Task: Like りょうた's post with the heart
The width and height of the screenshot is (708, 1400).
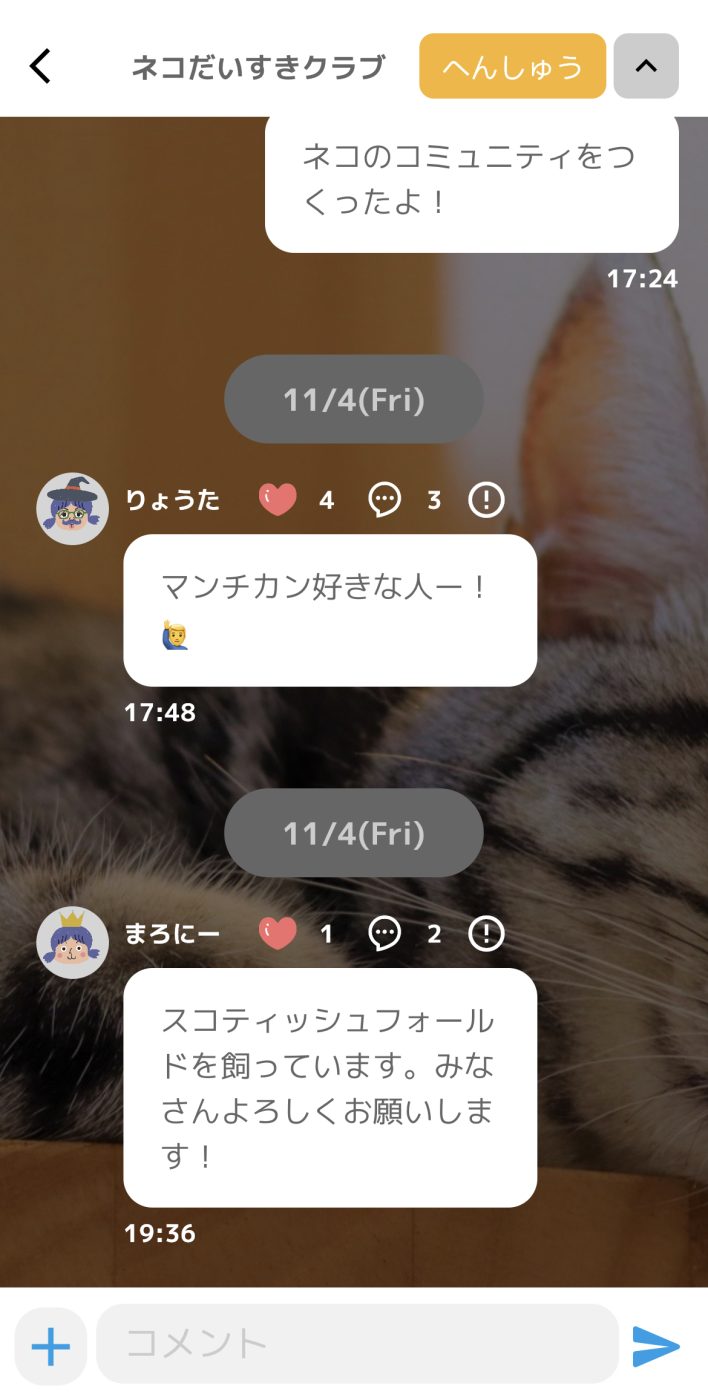Action: [x=278, y=500]
